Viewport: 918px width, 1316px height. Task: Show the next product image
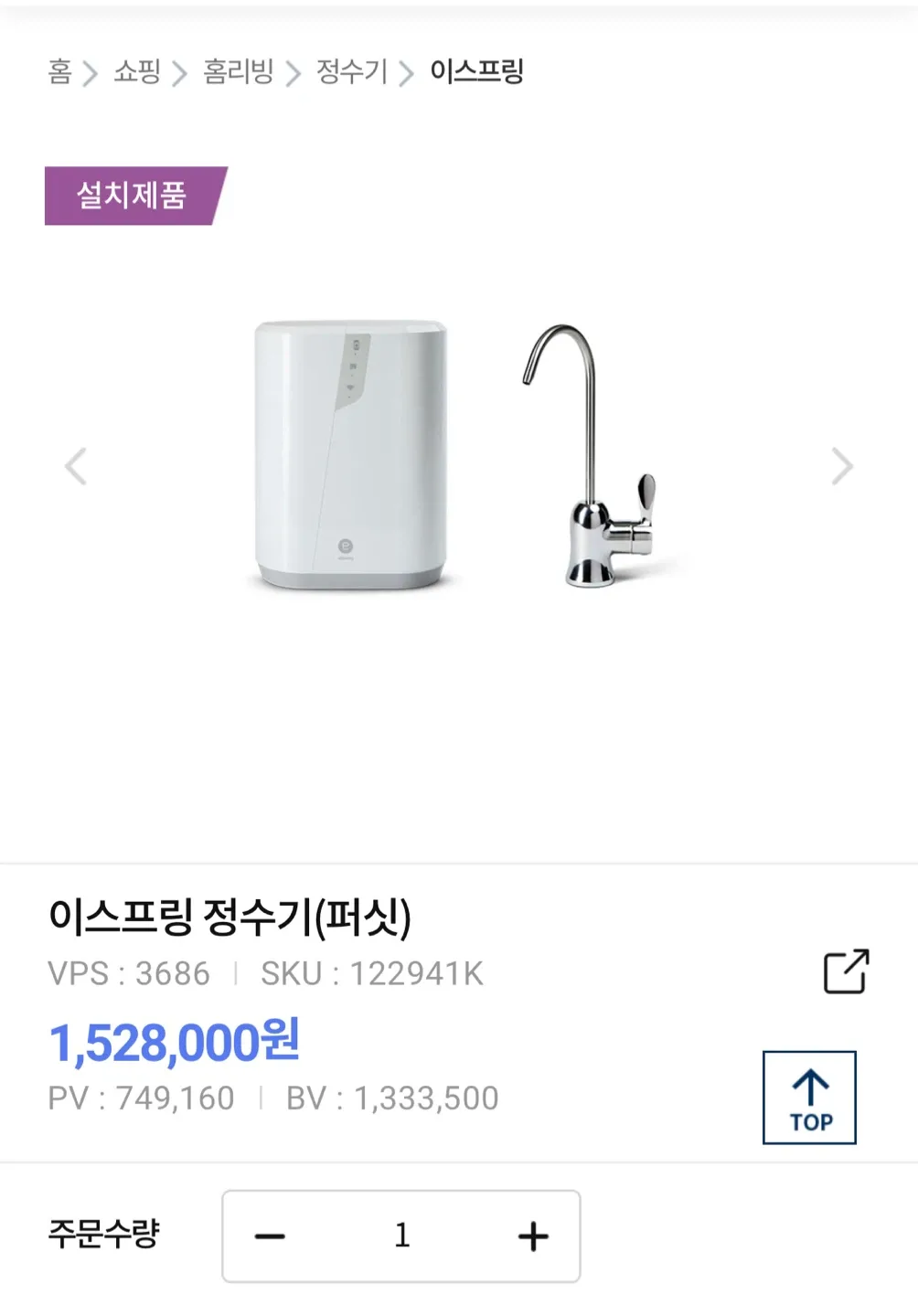pyautogui.click(x=841, y=467)
